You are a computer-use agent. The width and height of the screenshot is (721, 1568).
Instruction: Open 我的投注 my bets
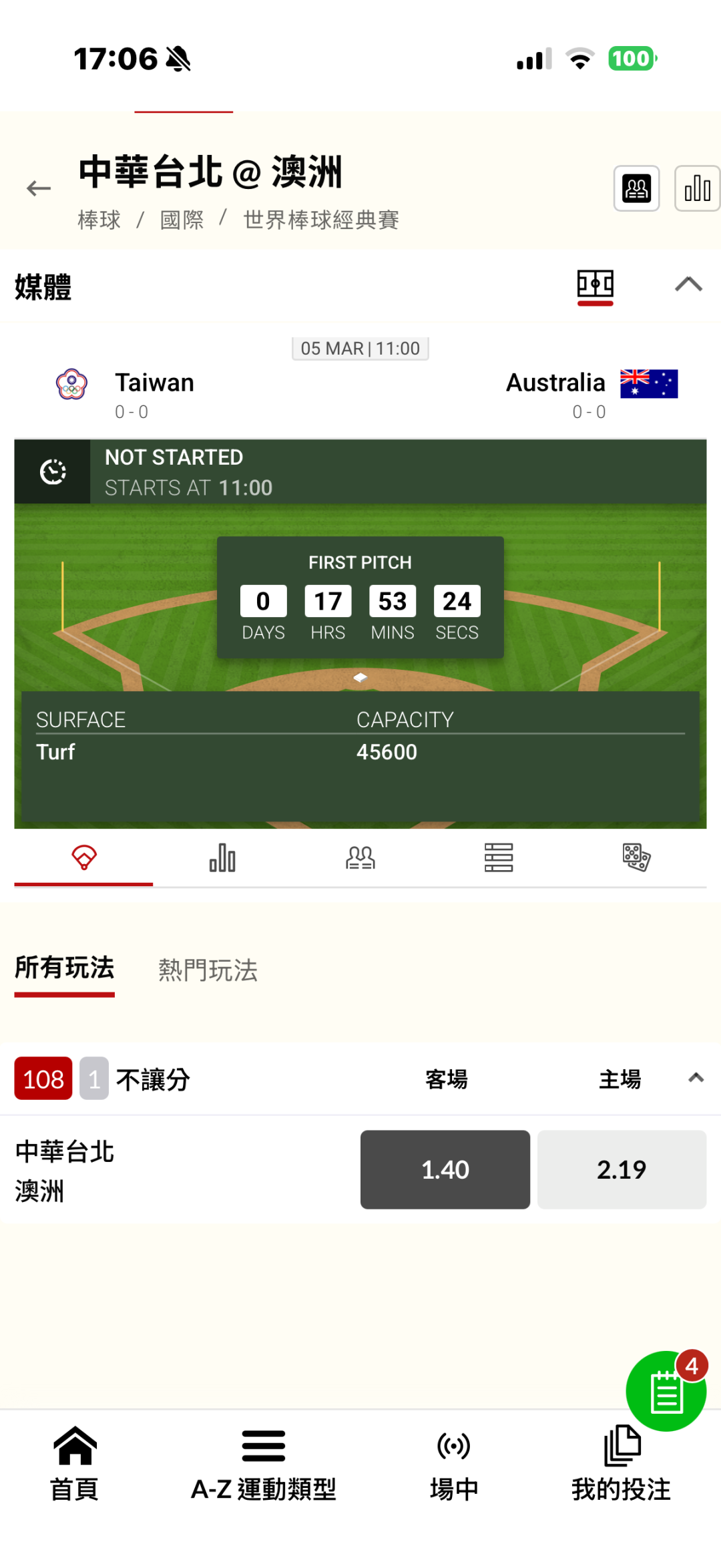pos(622,1464)
